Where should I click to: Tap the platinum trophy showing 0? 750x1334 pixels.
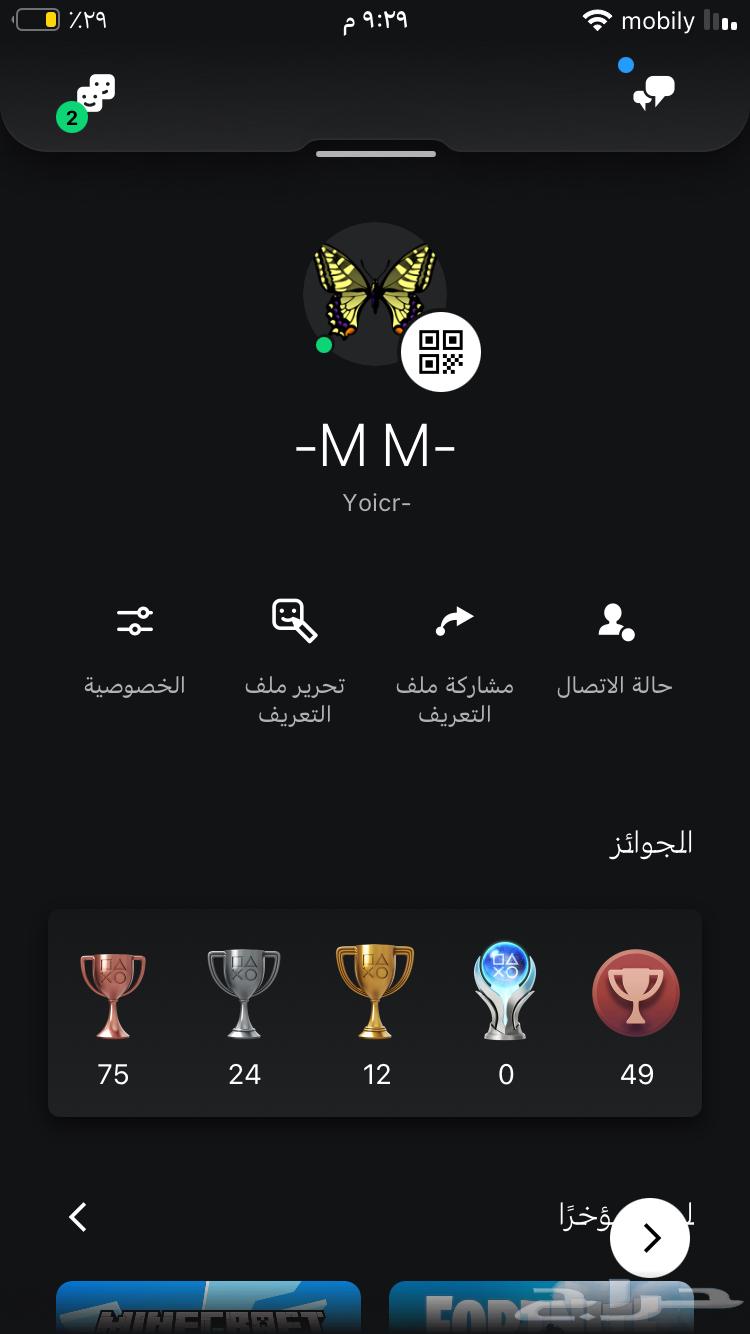click(x=505, y=992)
